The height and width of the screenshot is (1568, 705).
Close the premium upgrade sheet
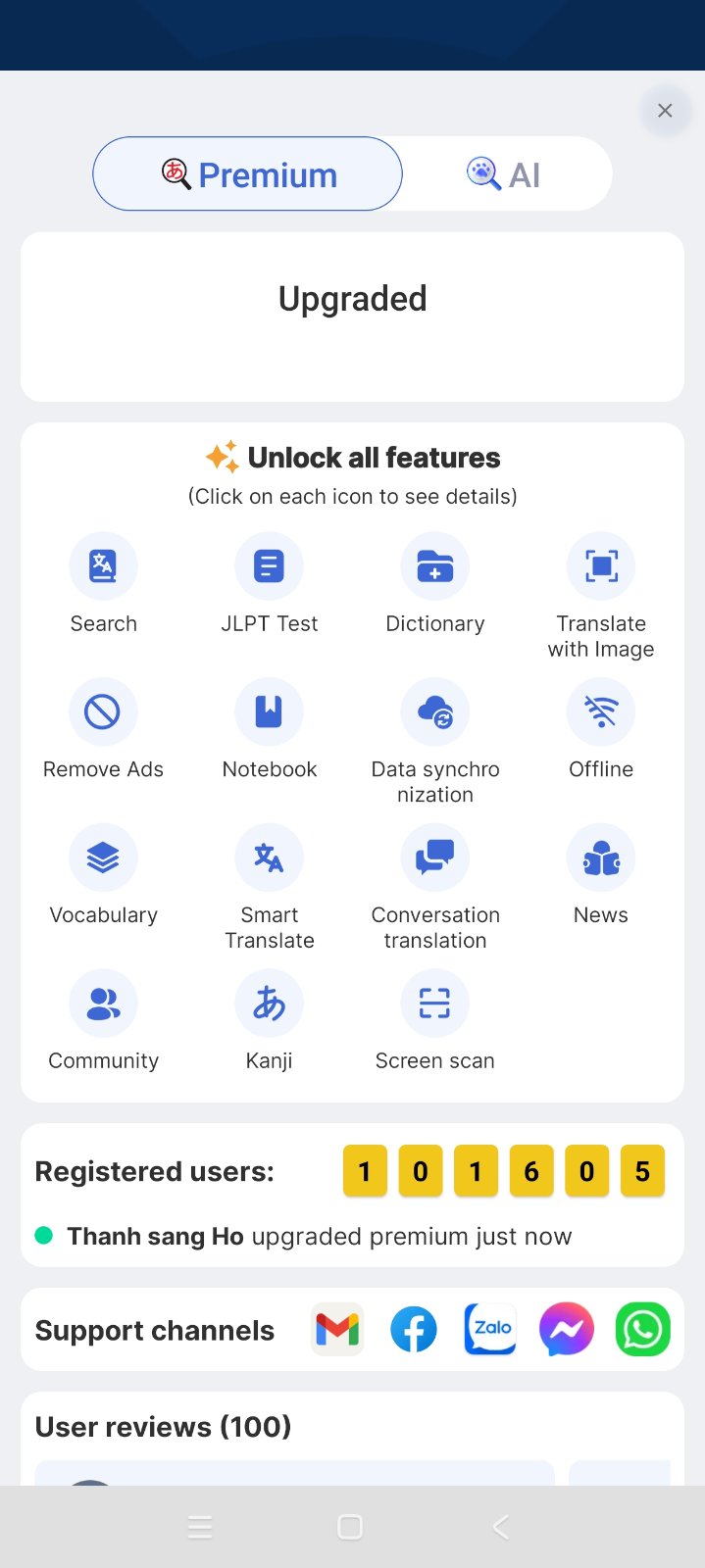665,111
